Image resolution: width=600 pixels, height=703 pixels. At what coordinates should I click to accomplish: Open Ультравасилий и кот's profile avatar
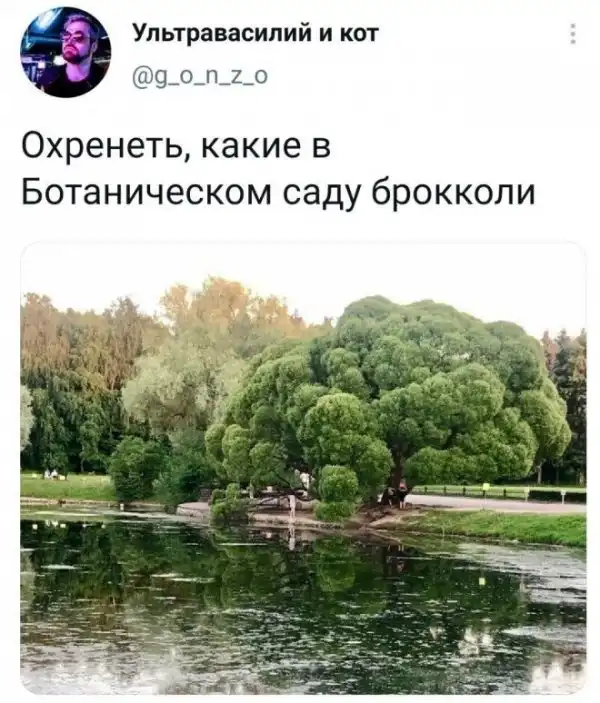[66, 52]
